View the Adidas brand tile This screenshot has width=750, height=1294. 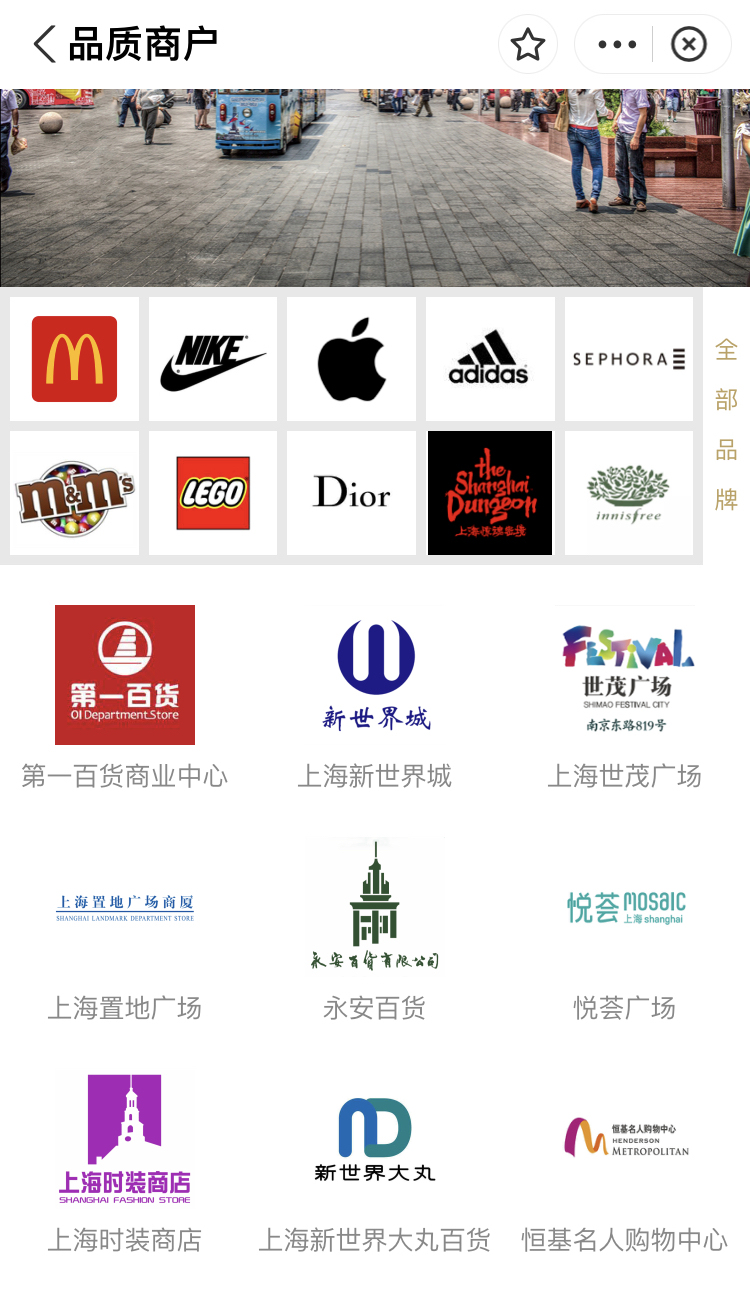(490, 359)
